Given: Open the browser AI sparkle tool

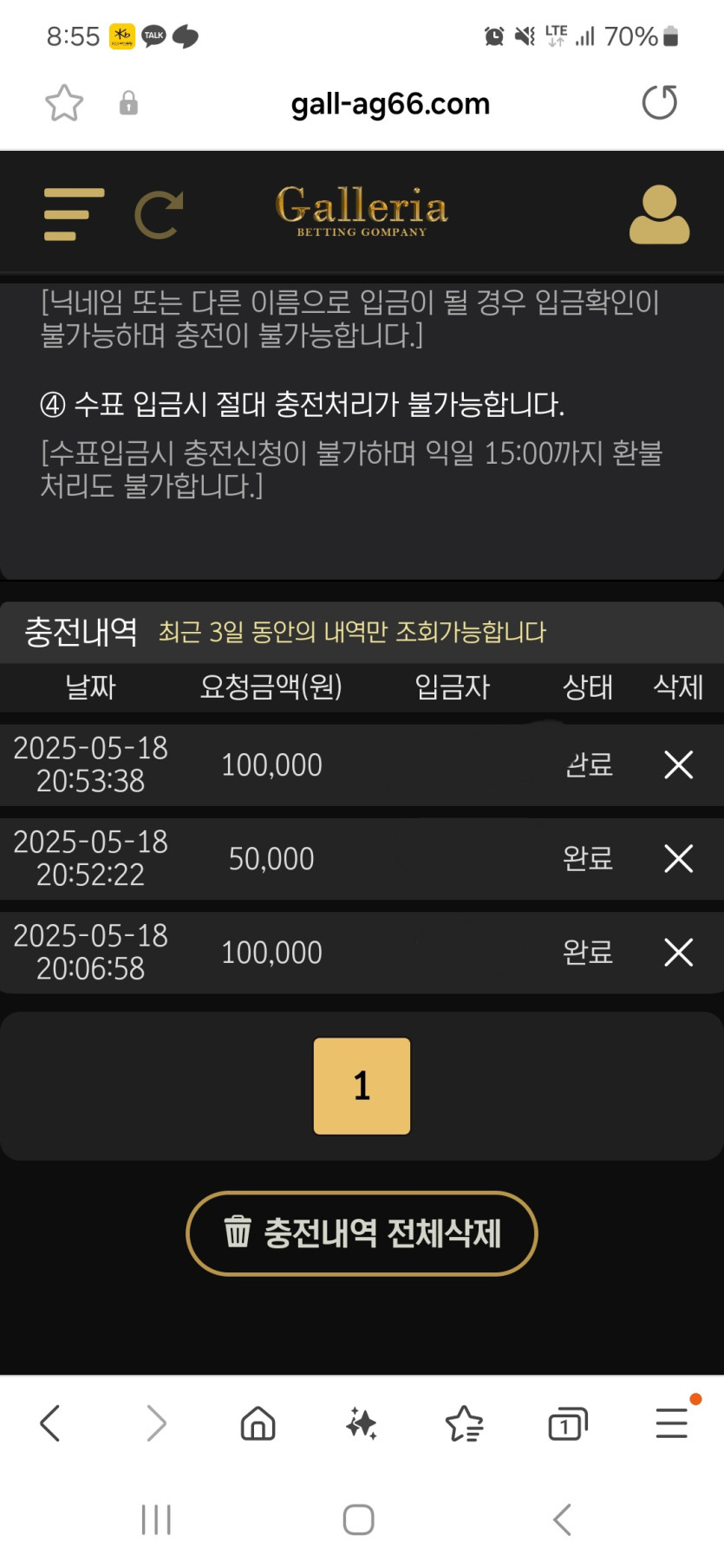Looking at the screenshot, I should tap(362, 1423).
